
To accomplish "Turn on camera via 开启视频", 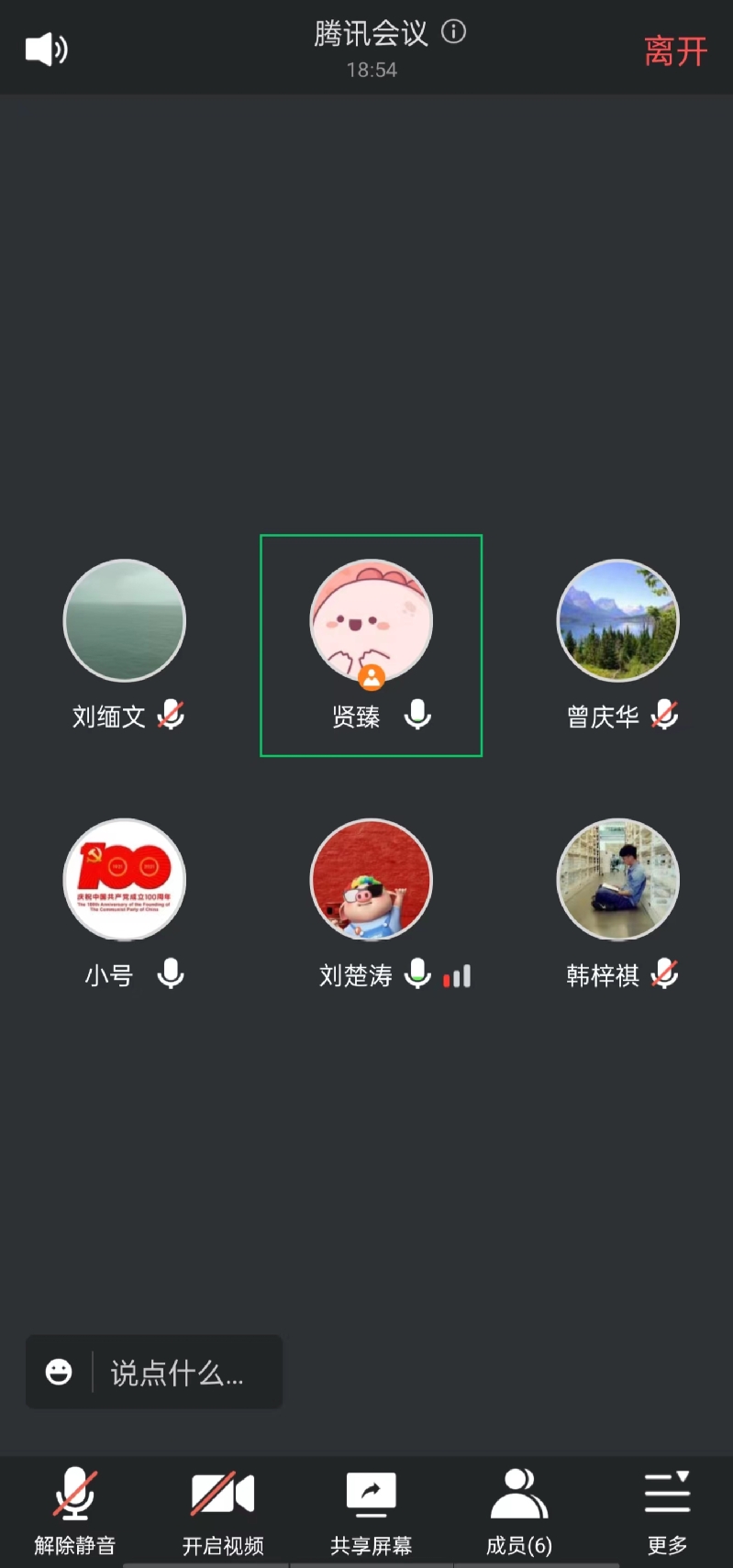I will coord(223,1509).
